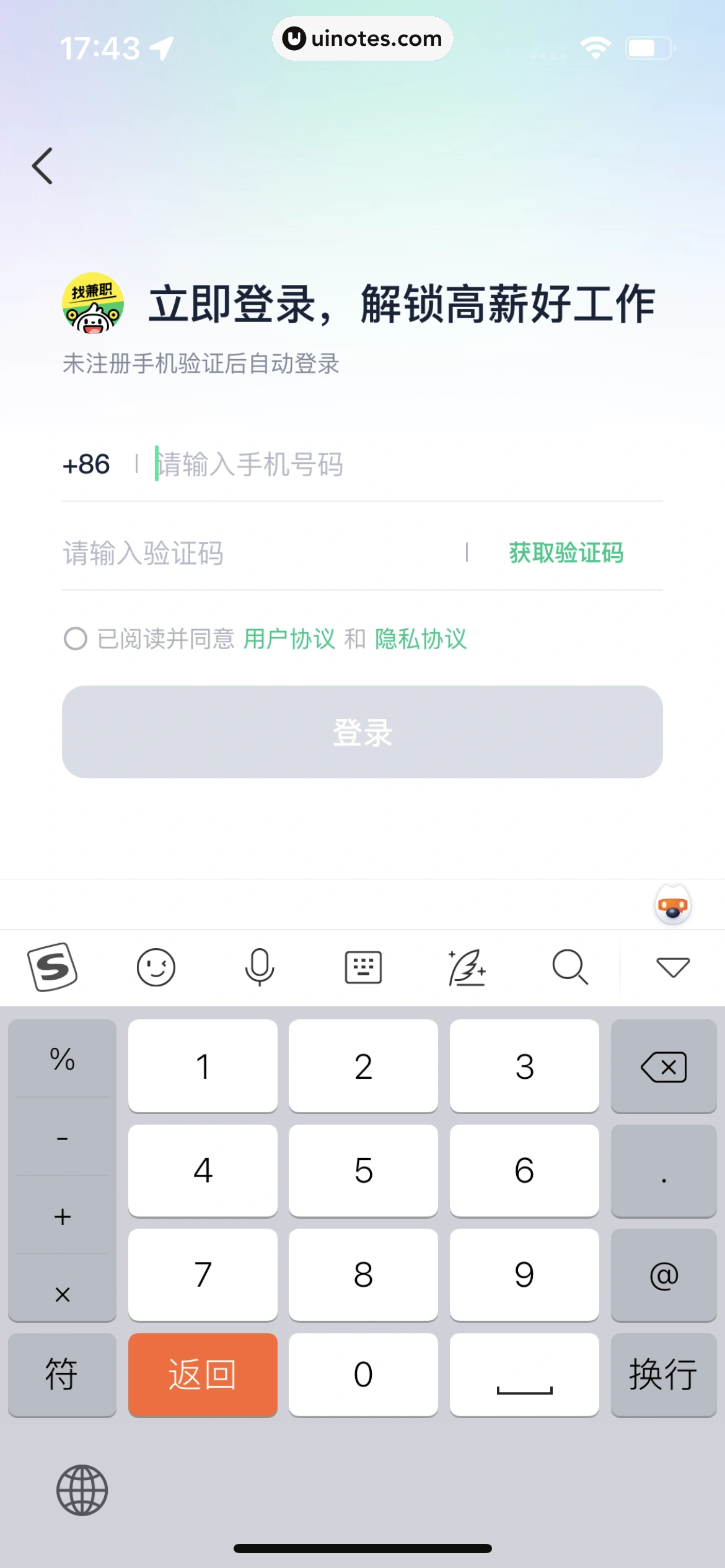725x1568 pixels.
Task: Open the keyboard emoji panel
Action: 156,967
